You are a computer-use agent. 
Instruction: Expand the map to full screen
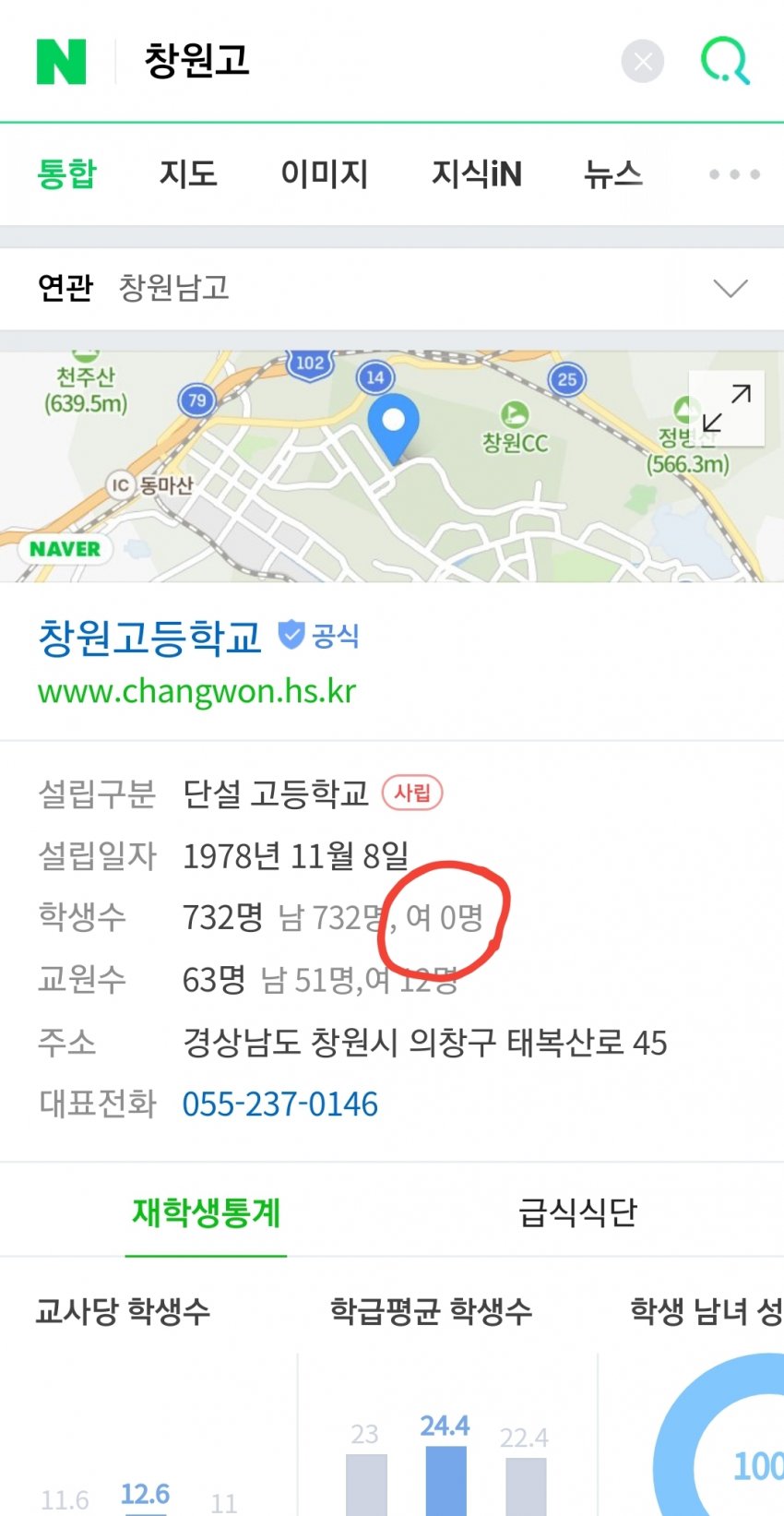tap(726, 409)
